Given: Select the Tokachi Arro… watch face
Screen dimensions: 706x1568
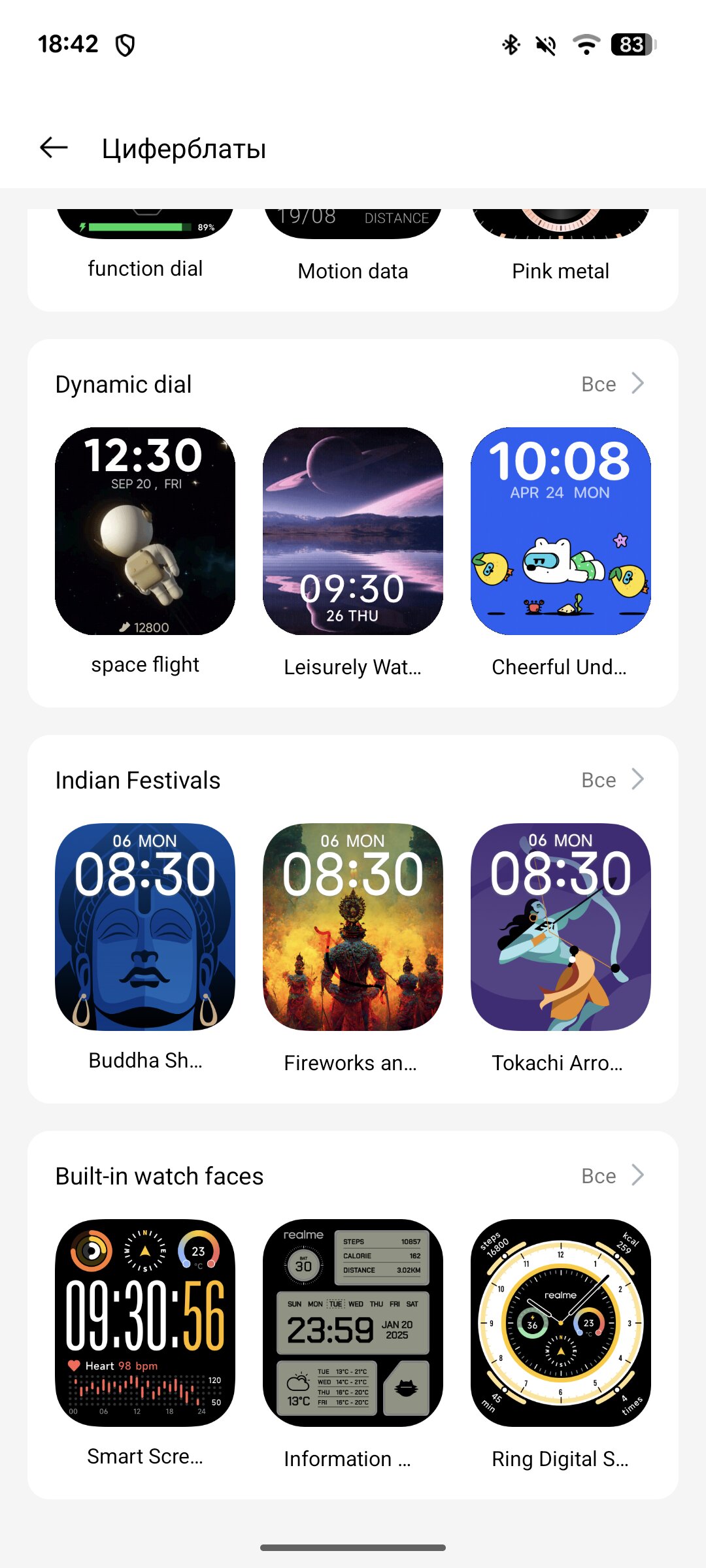Looking at the screenshot, I should (561, 927).
